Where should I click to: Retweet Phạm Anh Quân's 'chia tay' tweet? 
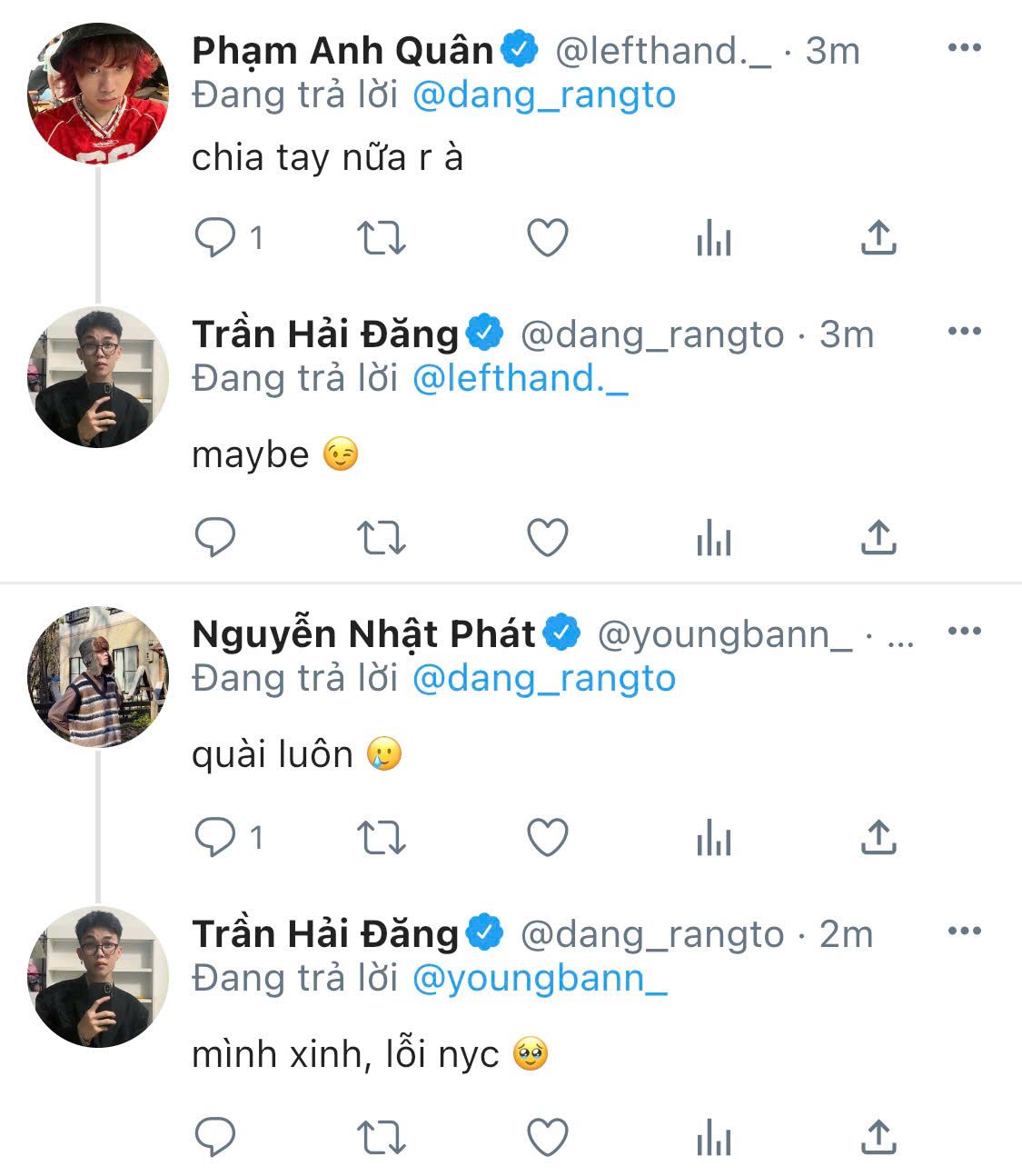(381, 238)
